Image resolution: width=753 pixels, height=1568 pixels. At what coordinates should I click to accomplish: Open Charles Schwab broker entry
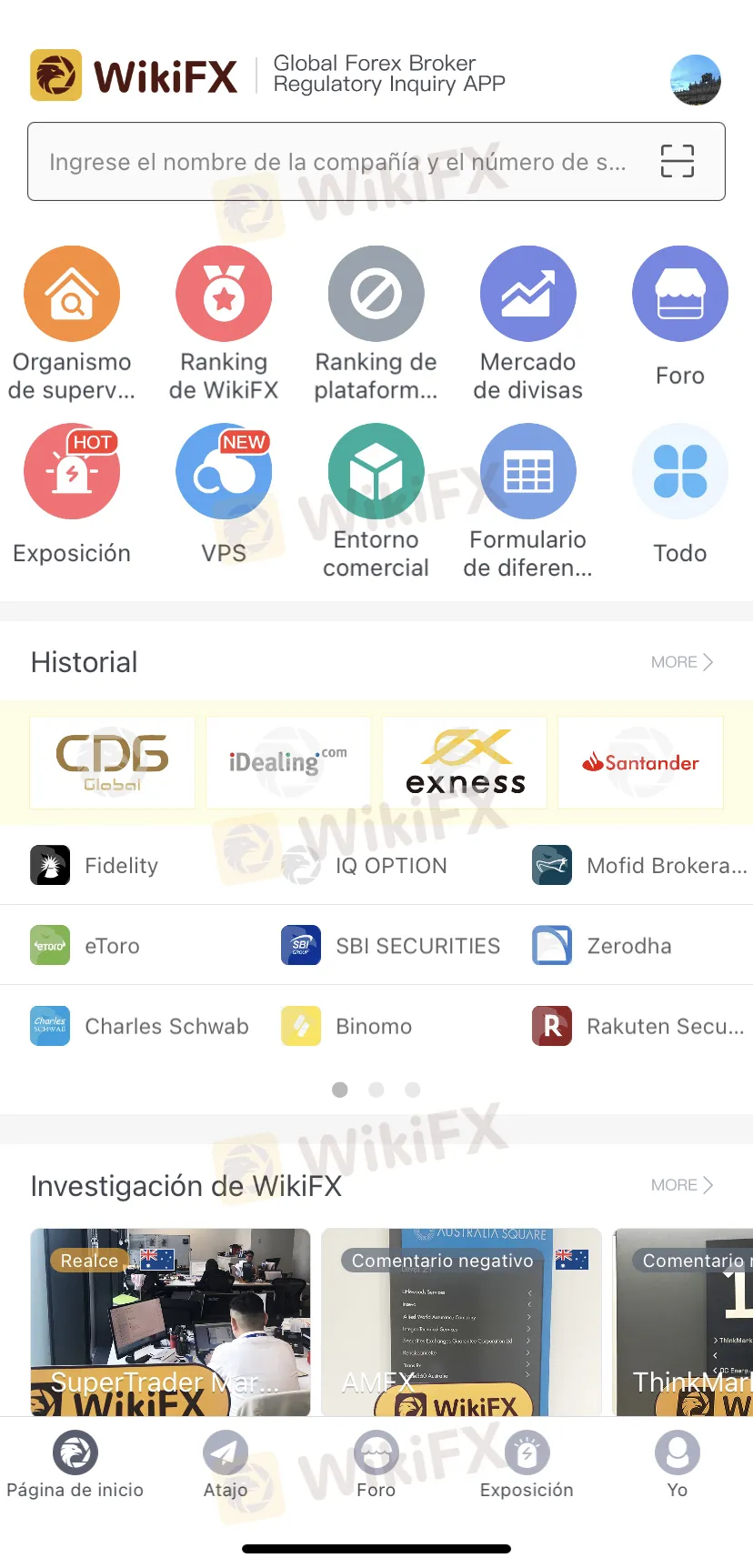point(140,1026)
